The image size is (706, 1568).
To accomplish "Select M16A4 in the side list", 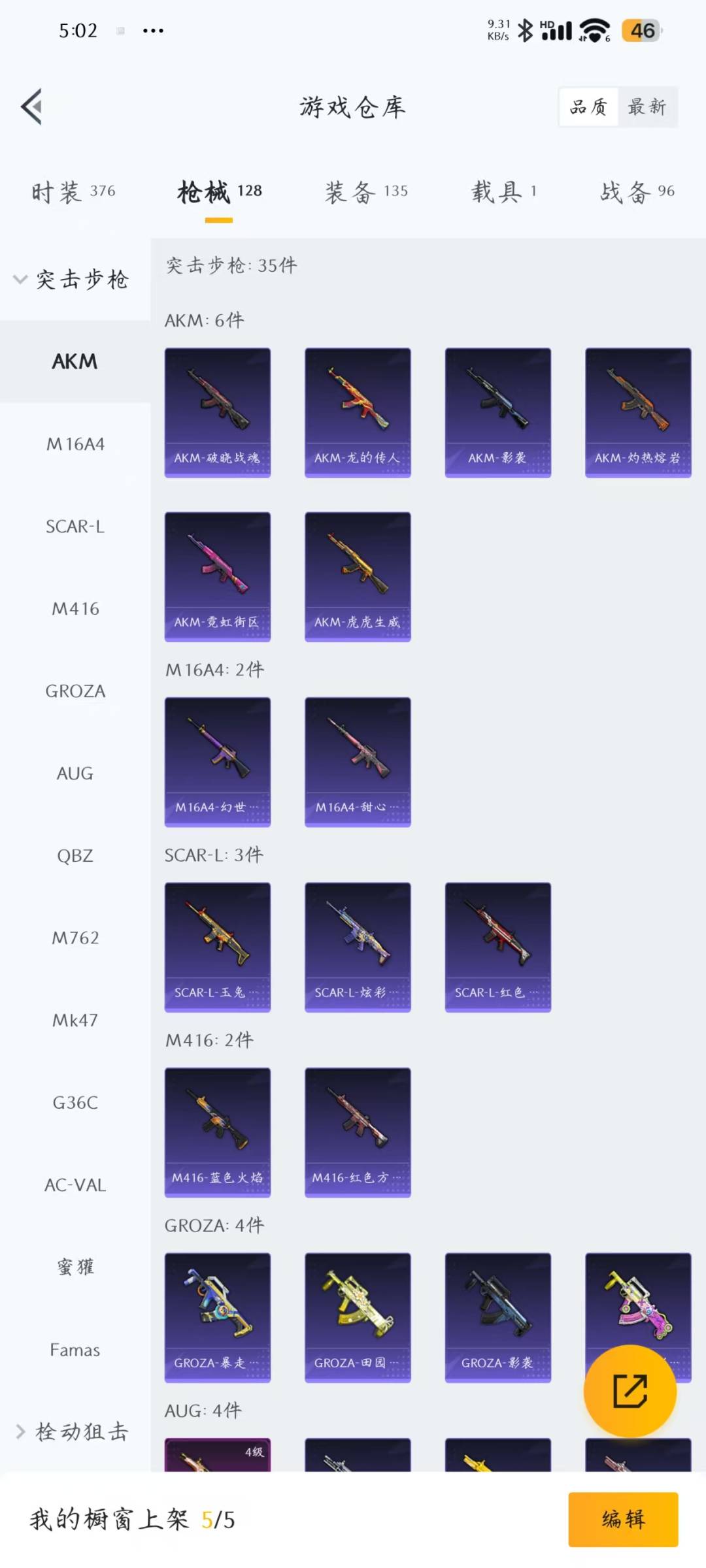I will coord(75,444).
